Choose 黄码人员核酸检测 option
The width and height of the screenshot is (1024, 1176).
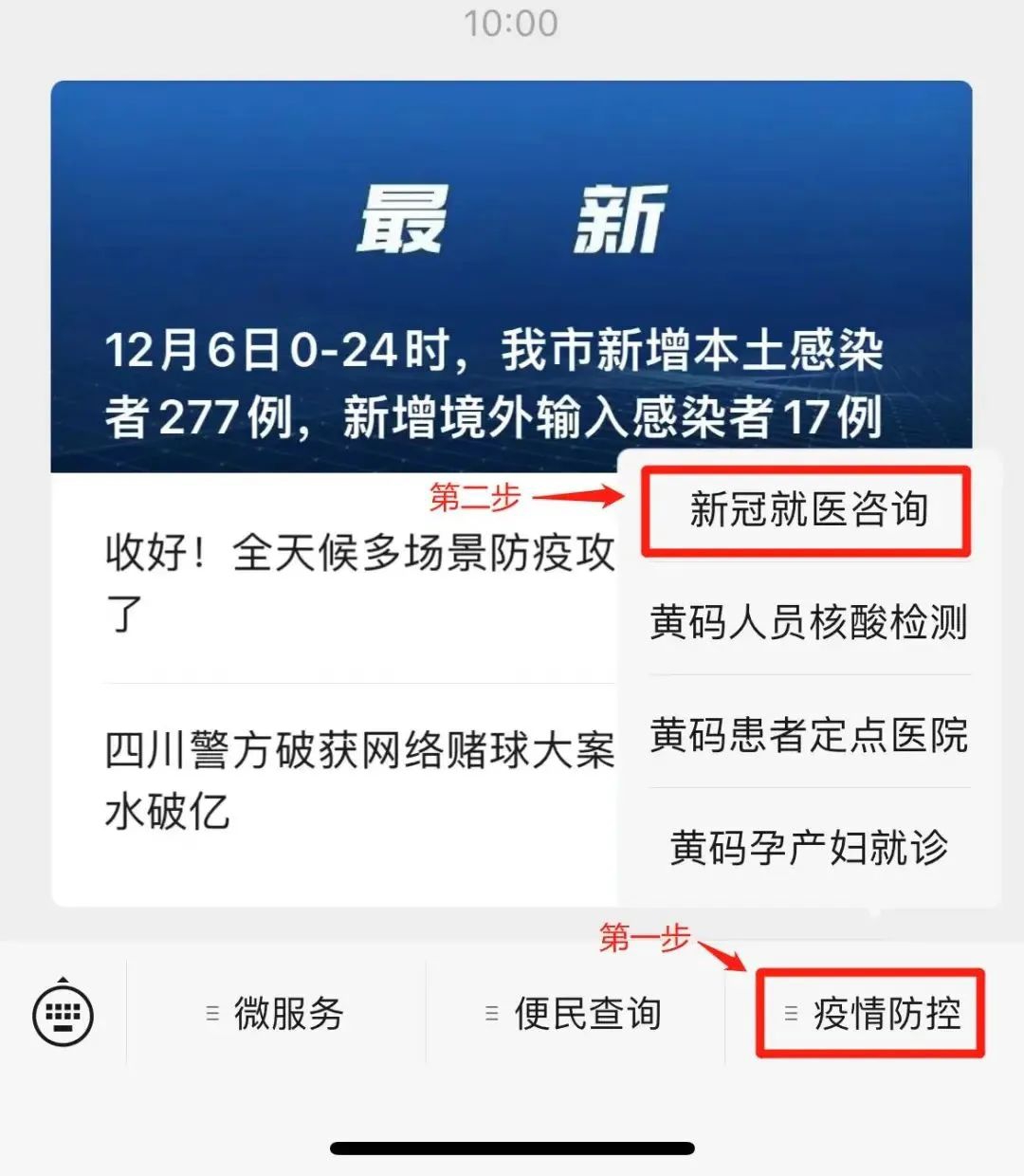point(809,622)
